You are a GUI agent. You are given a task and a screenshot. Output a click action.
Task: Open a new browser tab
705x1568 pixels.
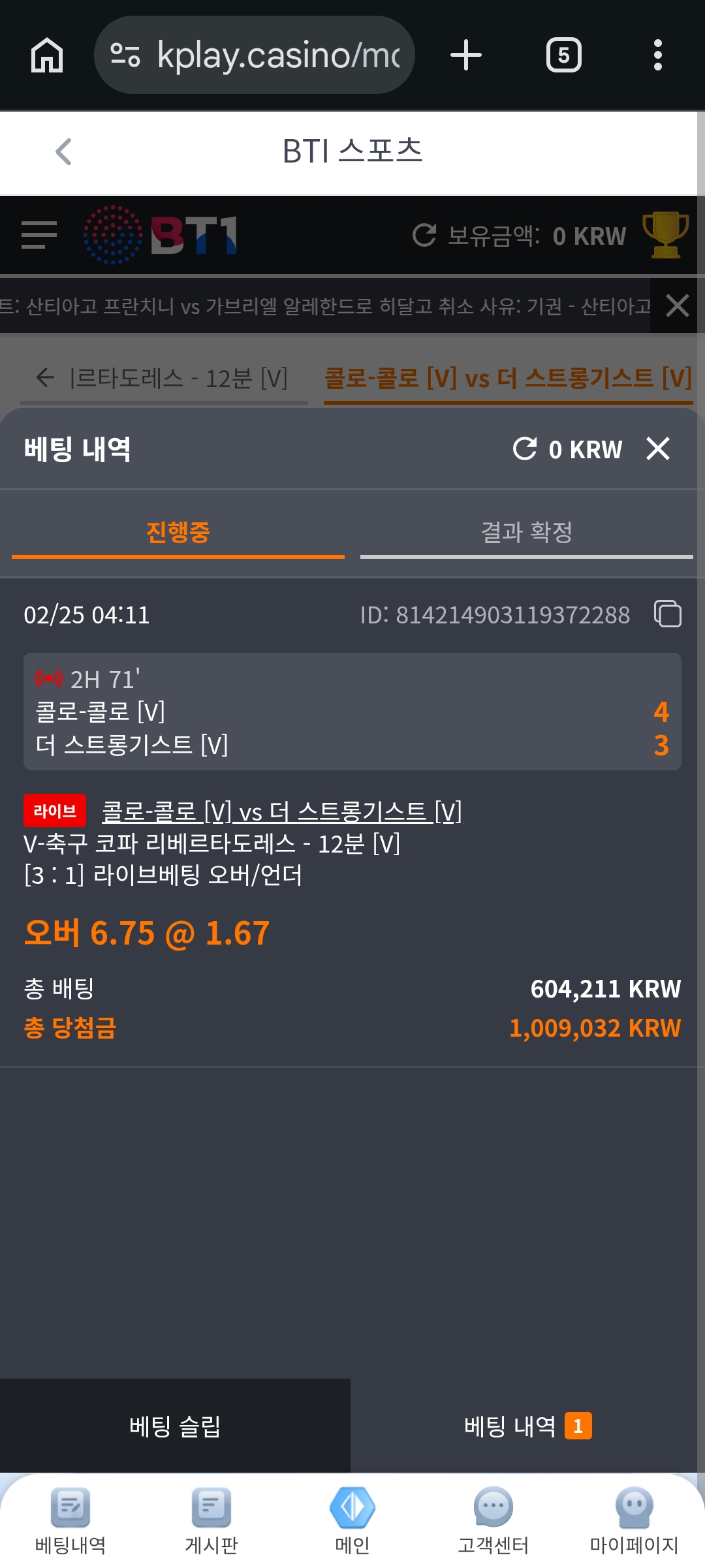(466, 55)
